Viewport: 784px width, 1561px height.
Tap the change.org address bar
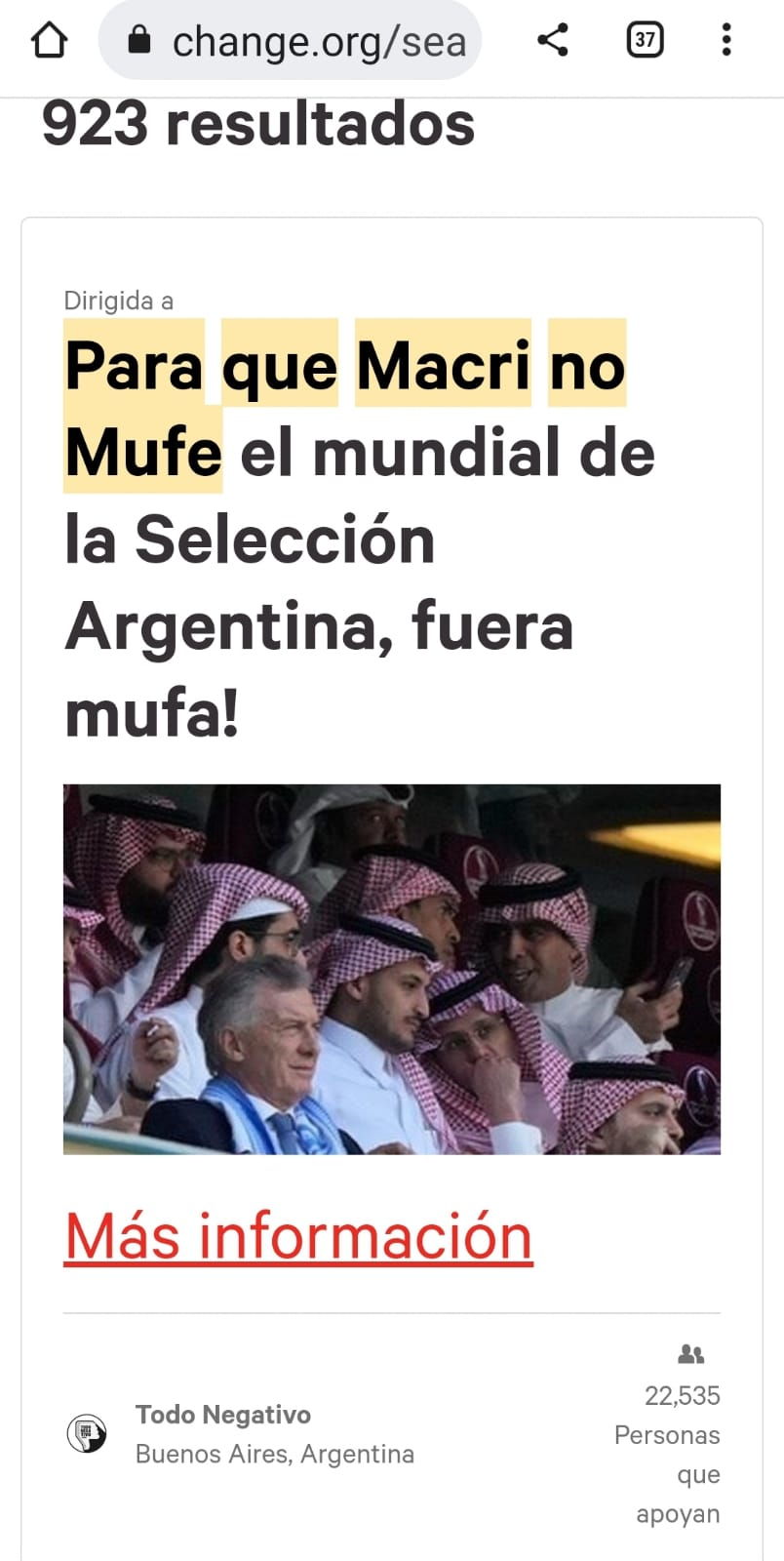click(290, 41)
